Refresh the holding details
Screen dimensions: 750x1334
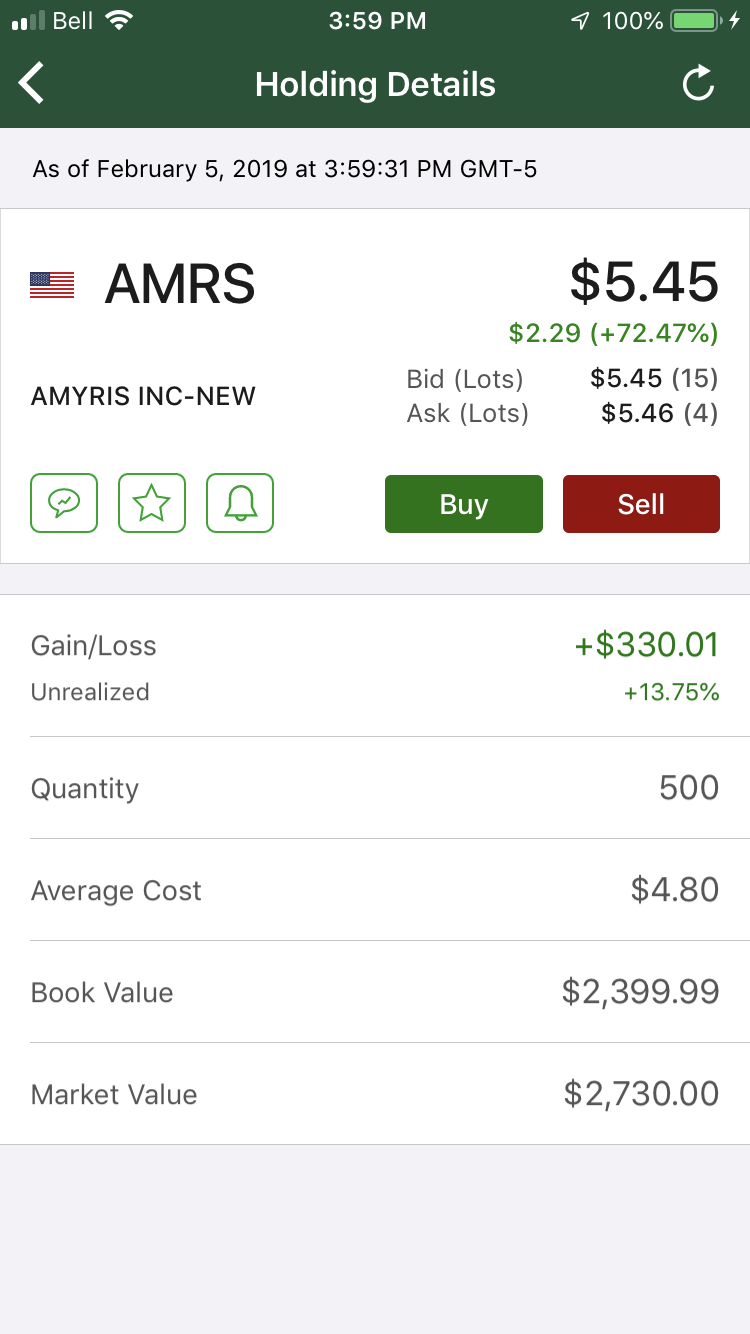(698, 84)
